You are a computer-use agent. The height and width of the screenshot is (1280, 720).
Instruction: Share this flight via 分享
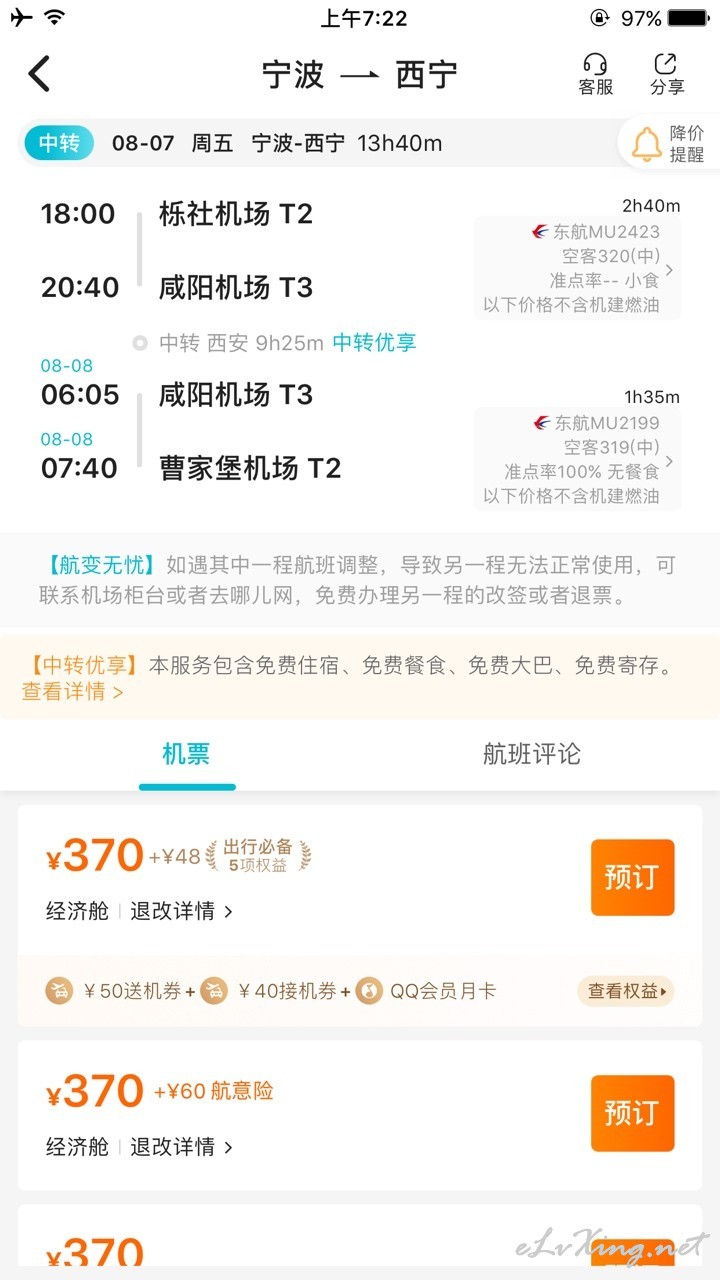(x=667, y=74)
